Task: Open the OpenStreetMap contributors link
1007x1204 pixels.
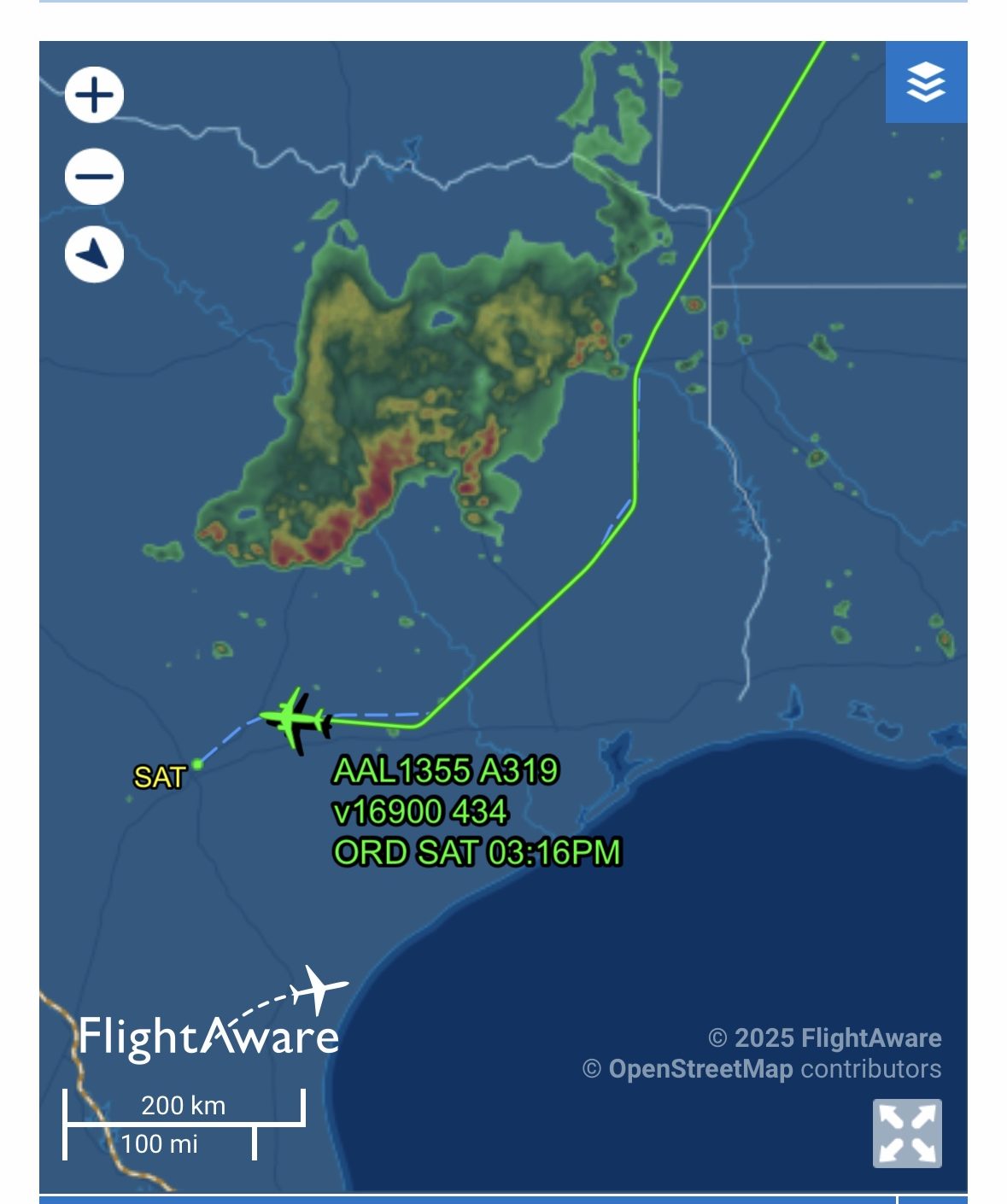Action: 700,1069
